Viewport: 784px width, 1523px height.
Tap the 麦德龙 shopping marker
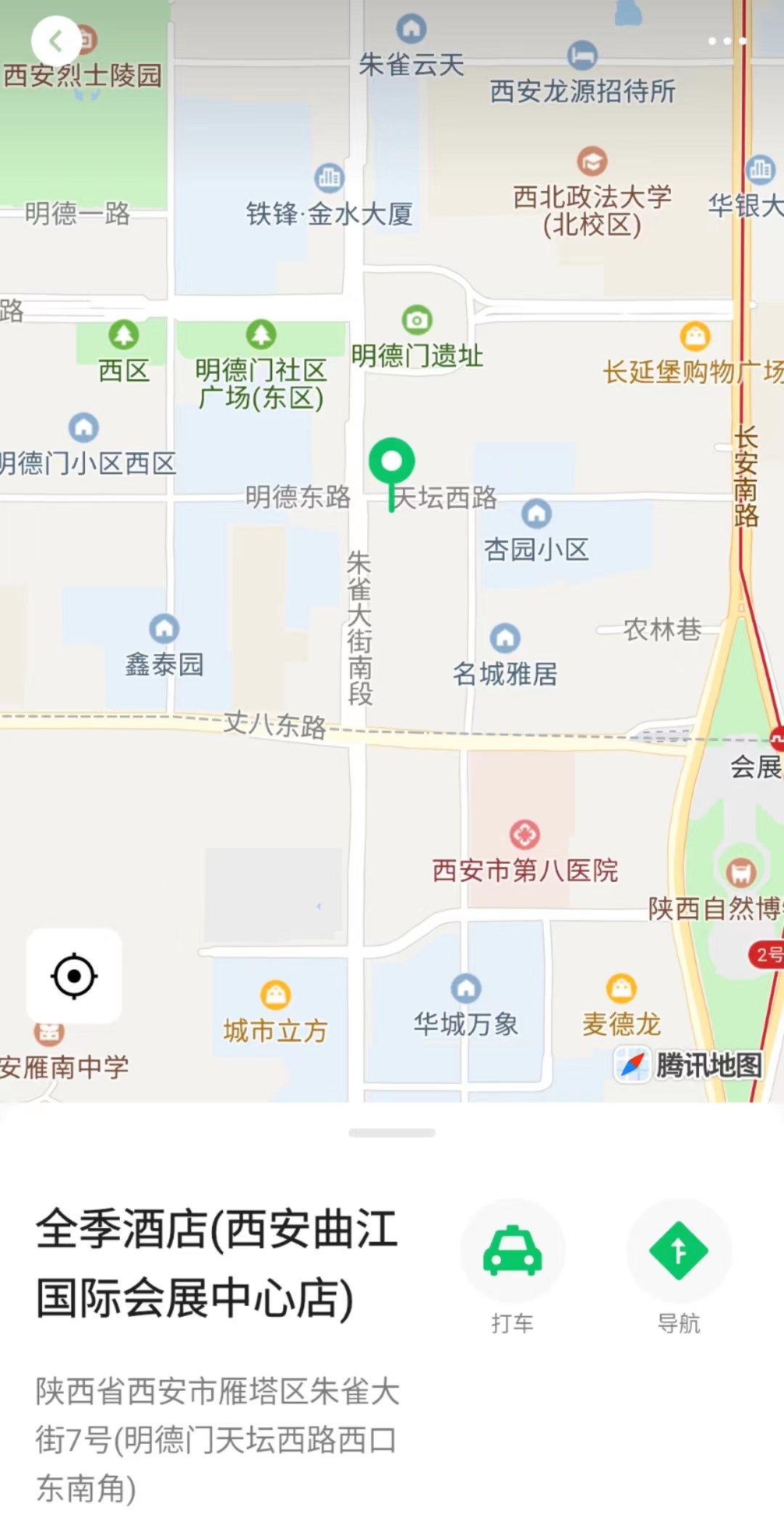coord(621,989)
